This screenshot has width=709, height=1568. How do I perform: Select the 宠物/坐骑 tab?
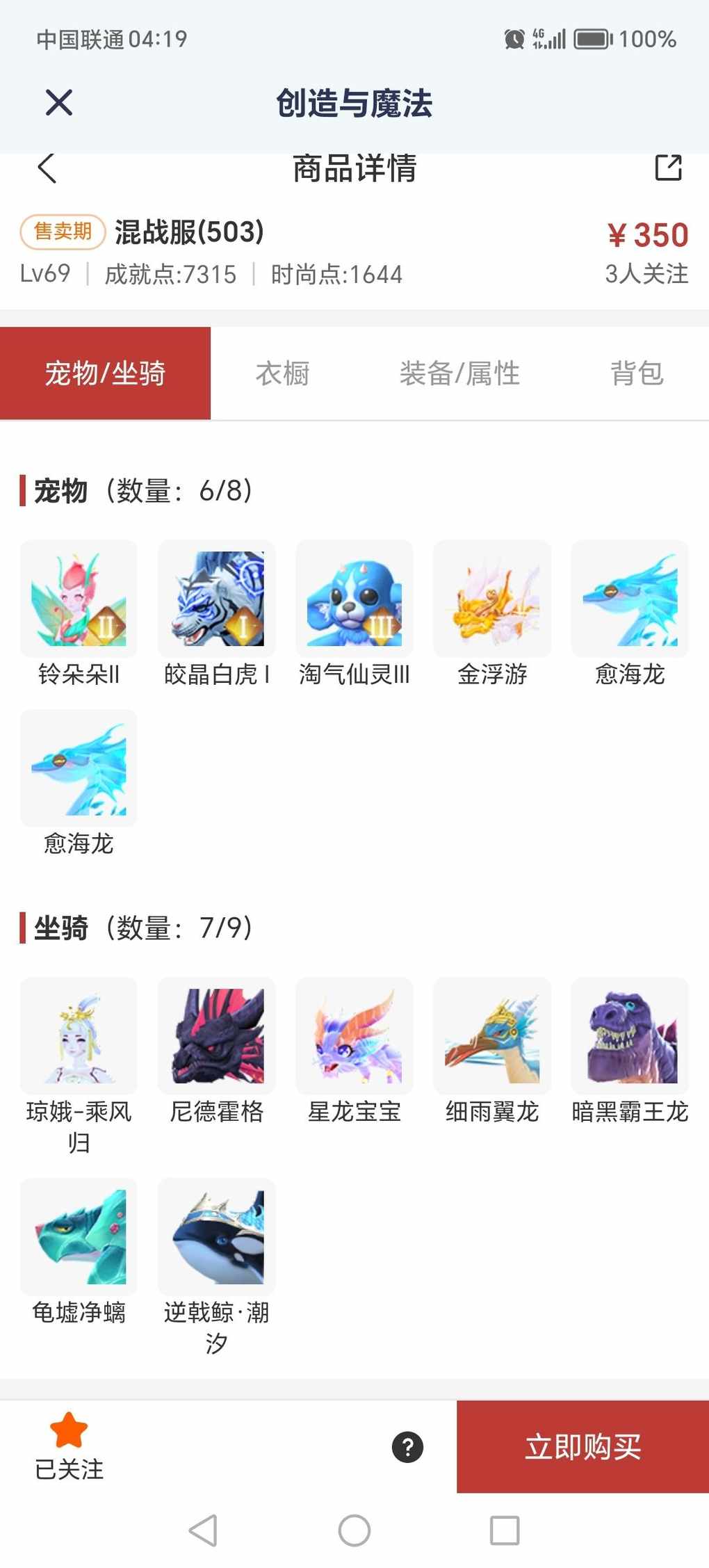[x=105, y=373]
